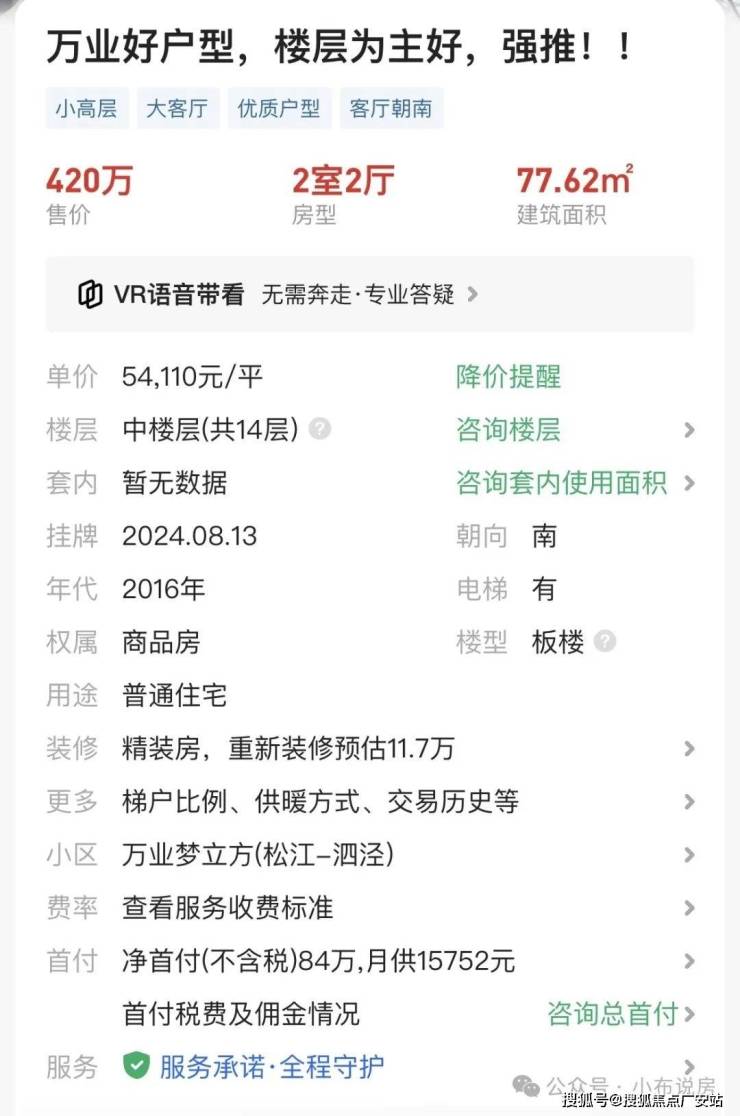Open 更多 row with 梯户比例 details
740x1116 pixels.
click(x=370, y=801)
